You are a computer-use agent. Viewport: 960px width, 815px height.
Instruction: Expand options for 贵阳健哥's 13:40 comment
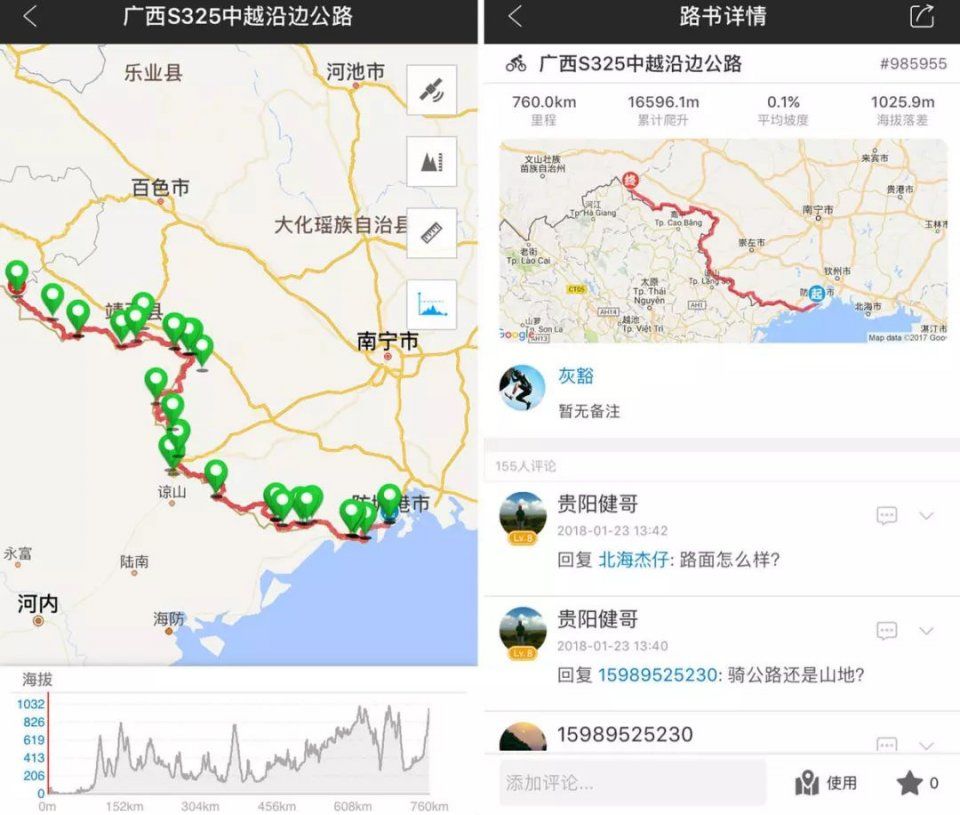click(926, 631)
